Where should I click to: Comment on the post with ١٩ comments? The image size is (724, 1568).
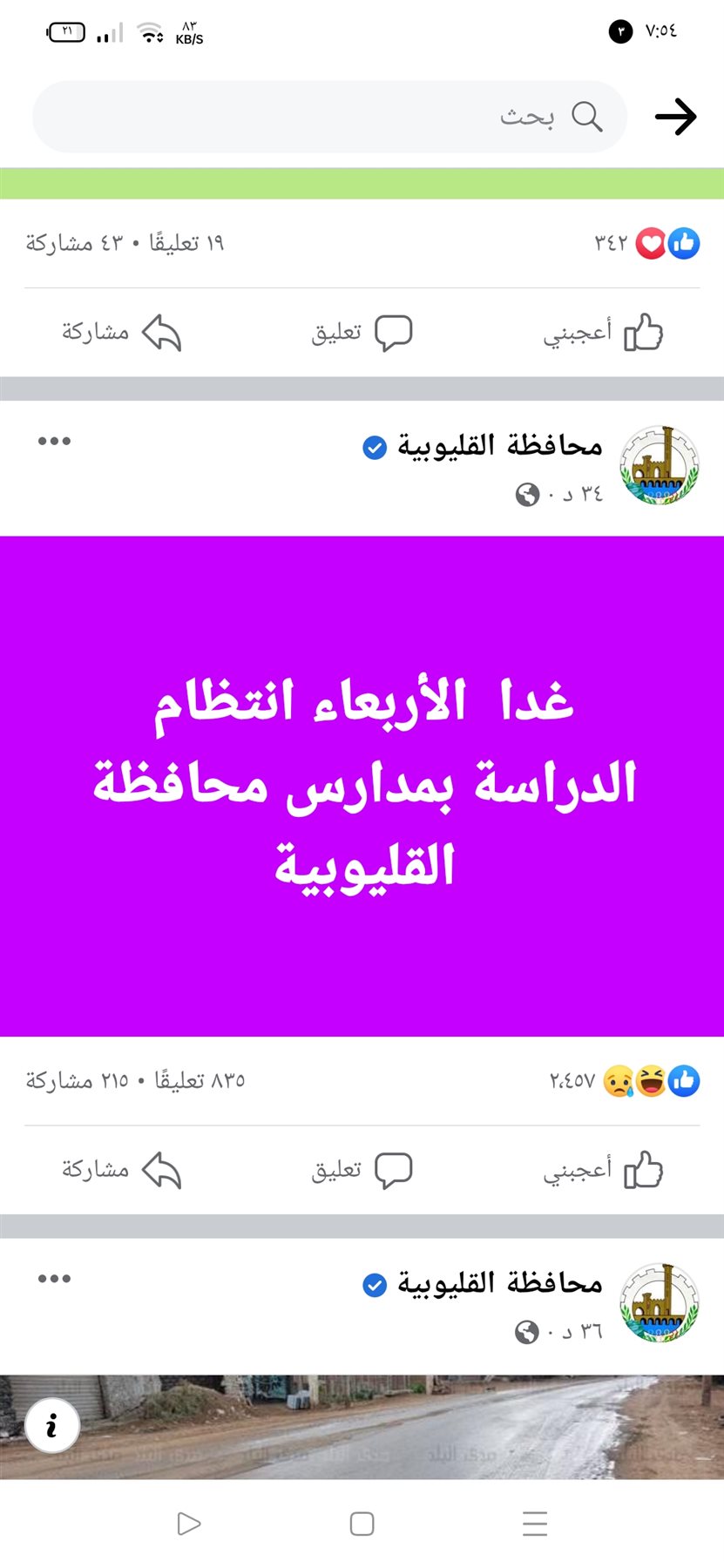(362, 333)
